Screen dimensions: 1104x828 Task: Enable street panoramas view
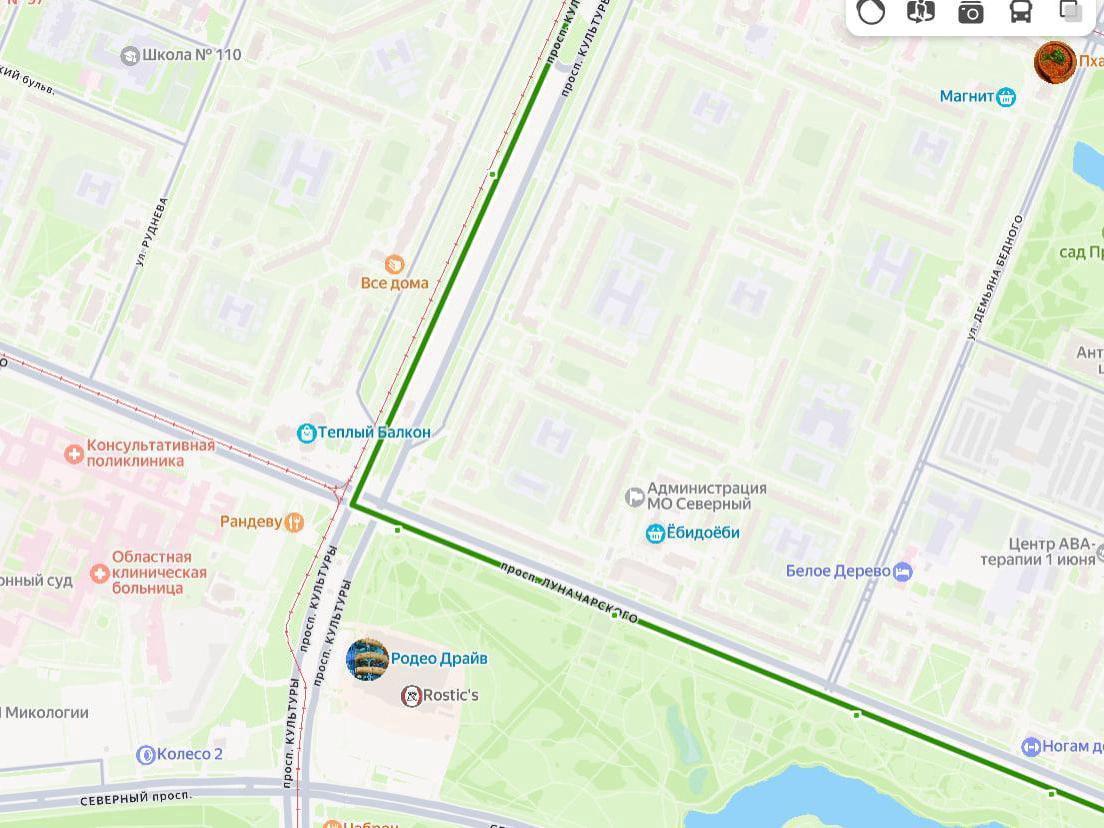(920, 11)
